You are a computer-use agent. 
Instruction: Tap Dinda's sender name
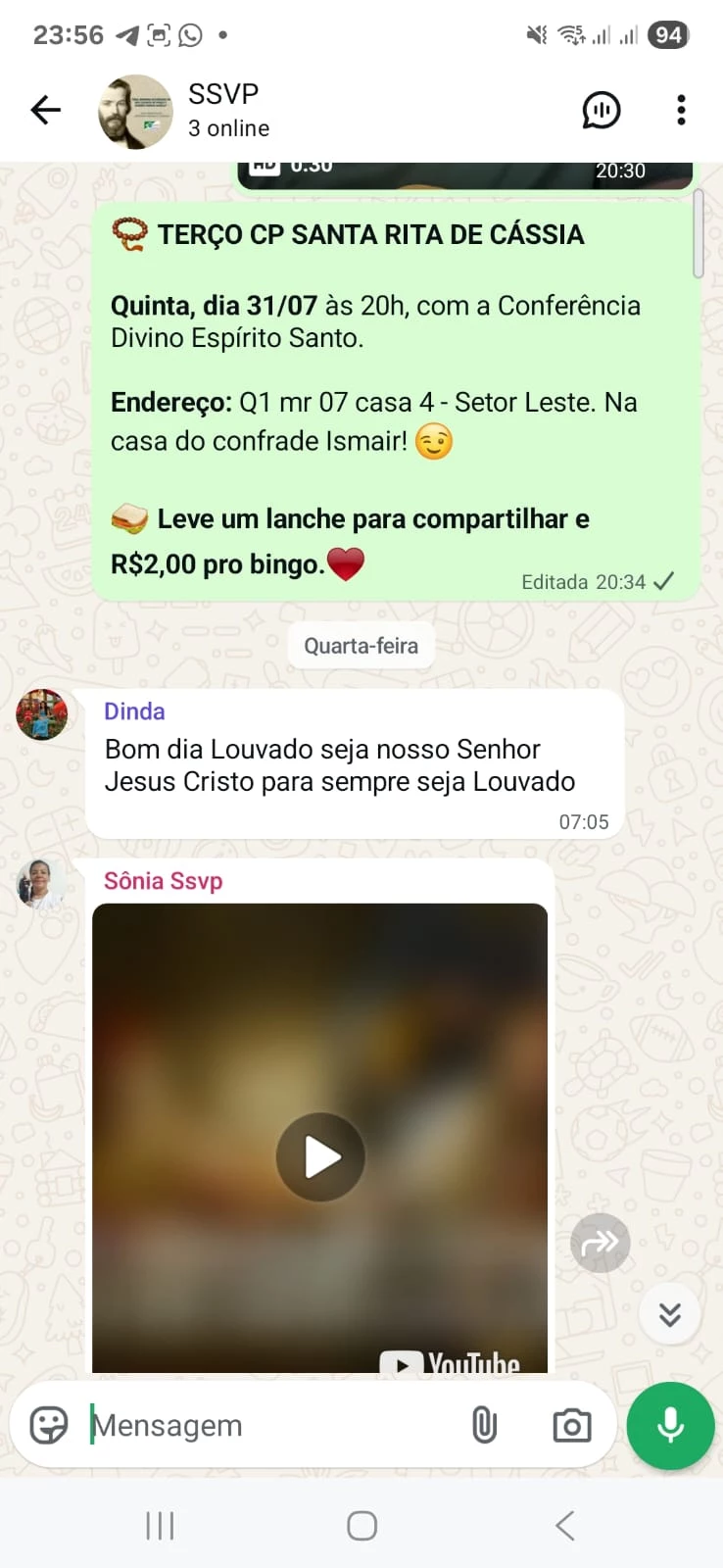coord(134,711)
